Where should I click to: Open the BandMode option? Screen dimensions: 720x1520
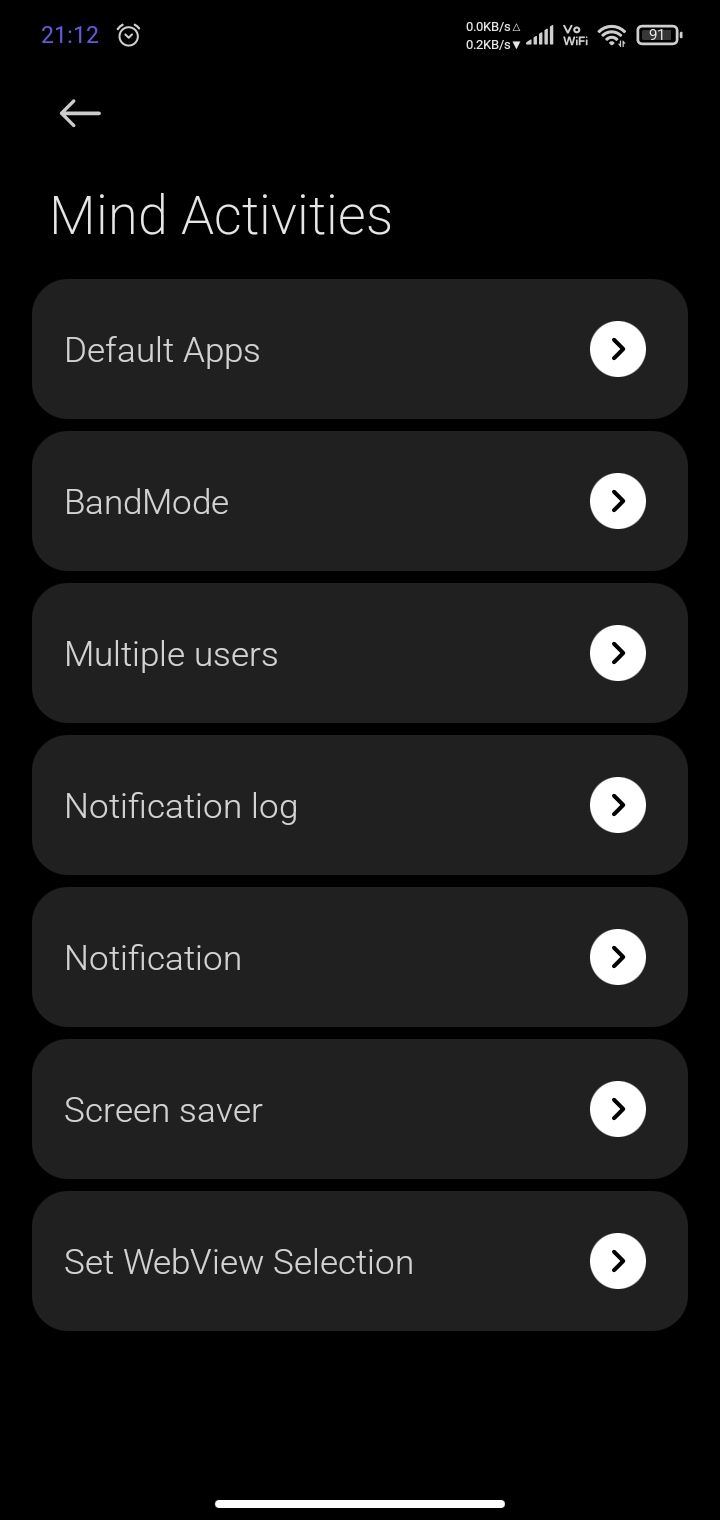360,501
